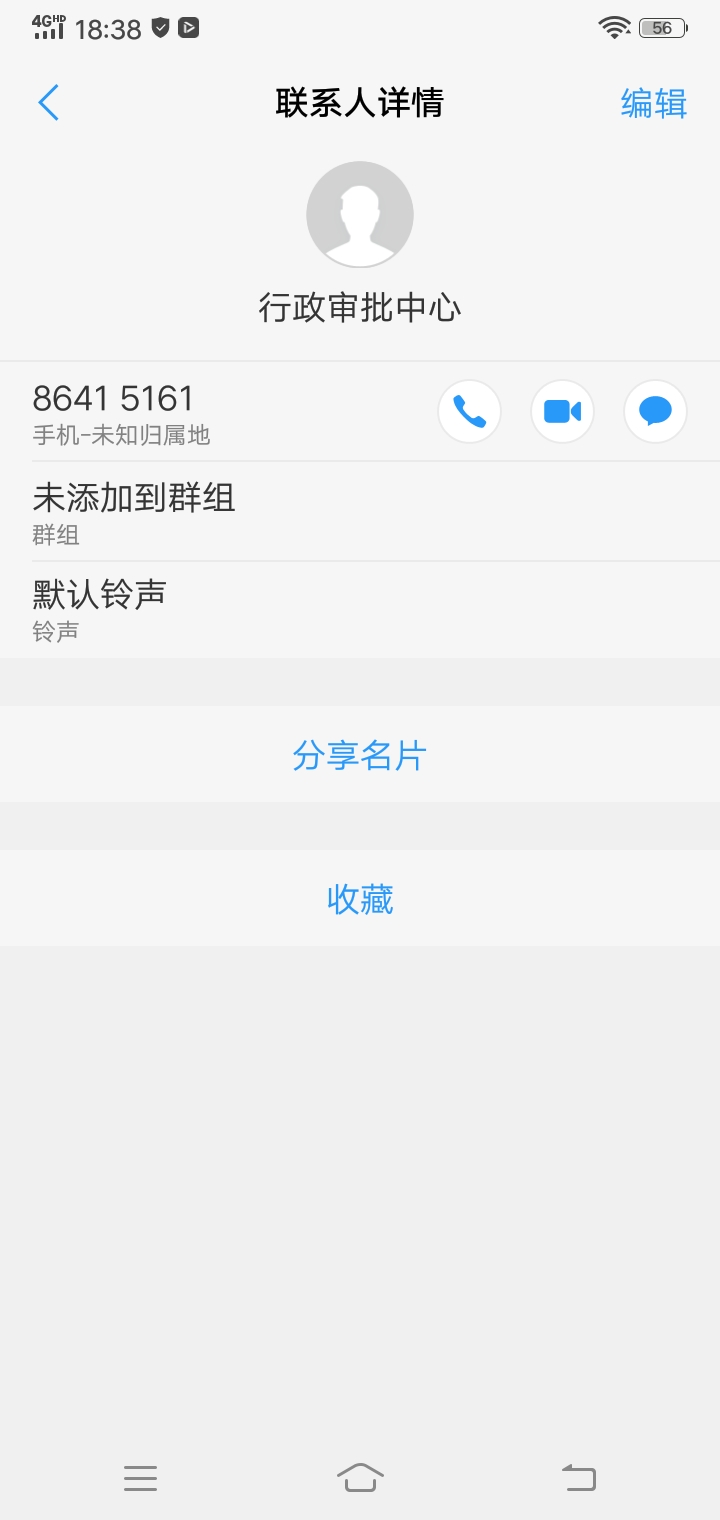This screenshot has height=1520, width=720.
Task: Start a video call with 行政审批中心
Action: (562, 411)
